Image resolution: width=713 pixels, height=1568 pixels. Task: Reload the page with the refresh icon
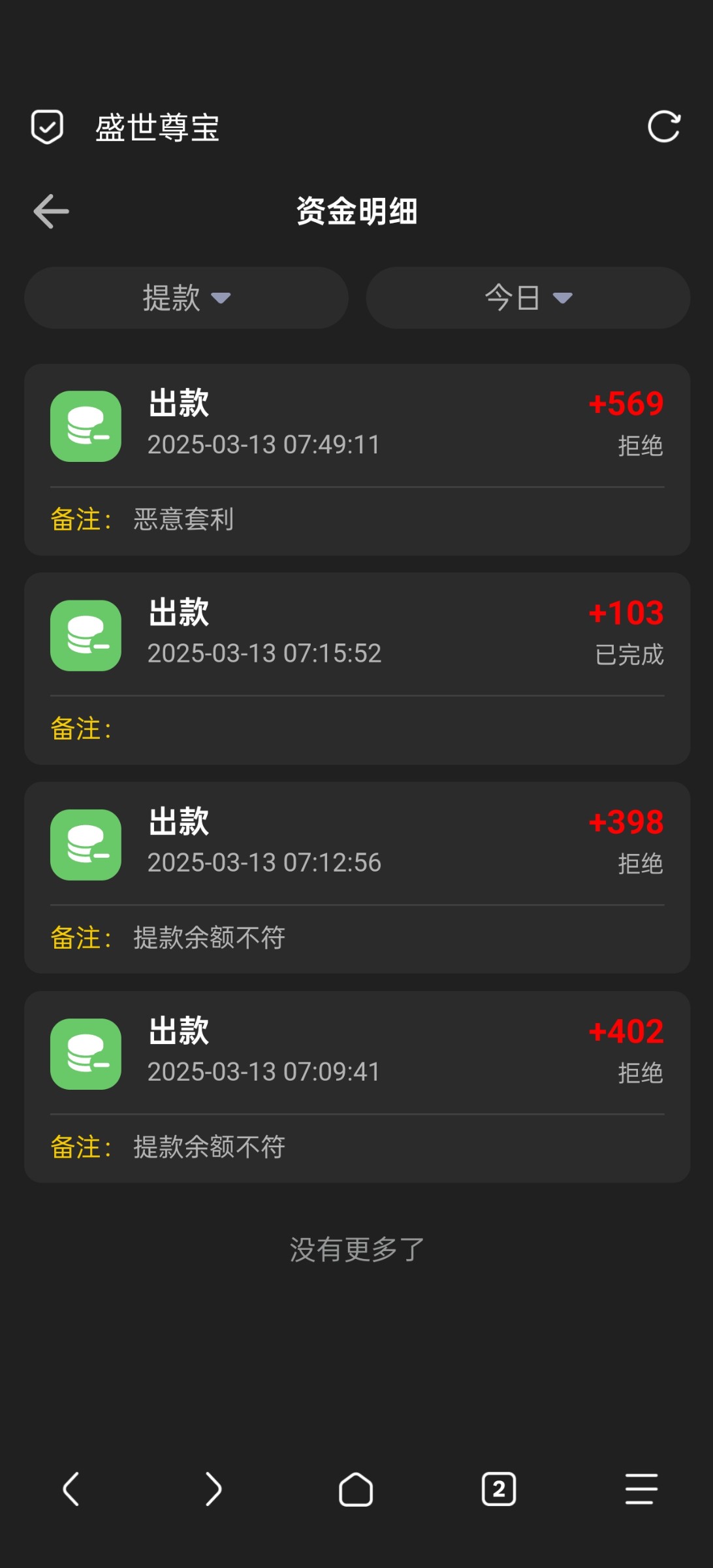click(x=663, y=127)
